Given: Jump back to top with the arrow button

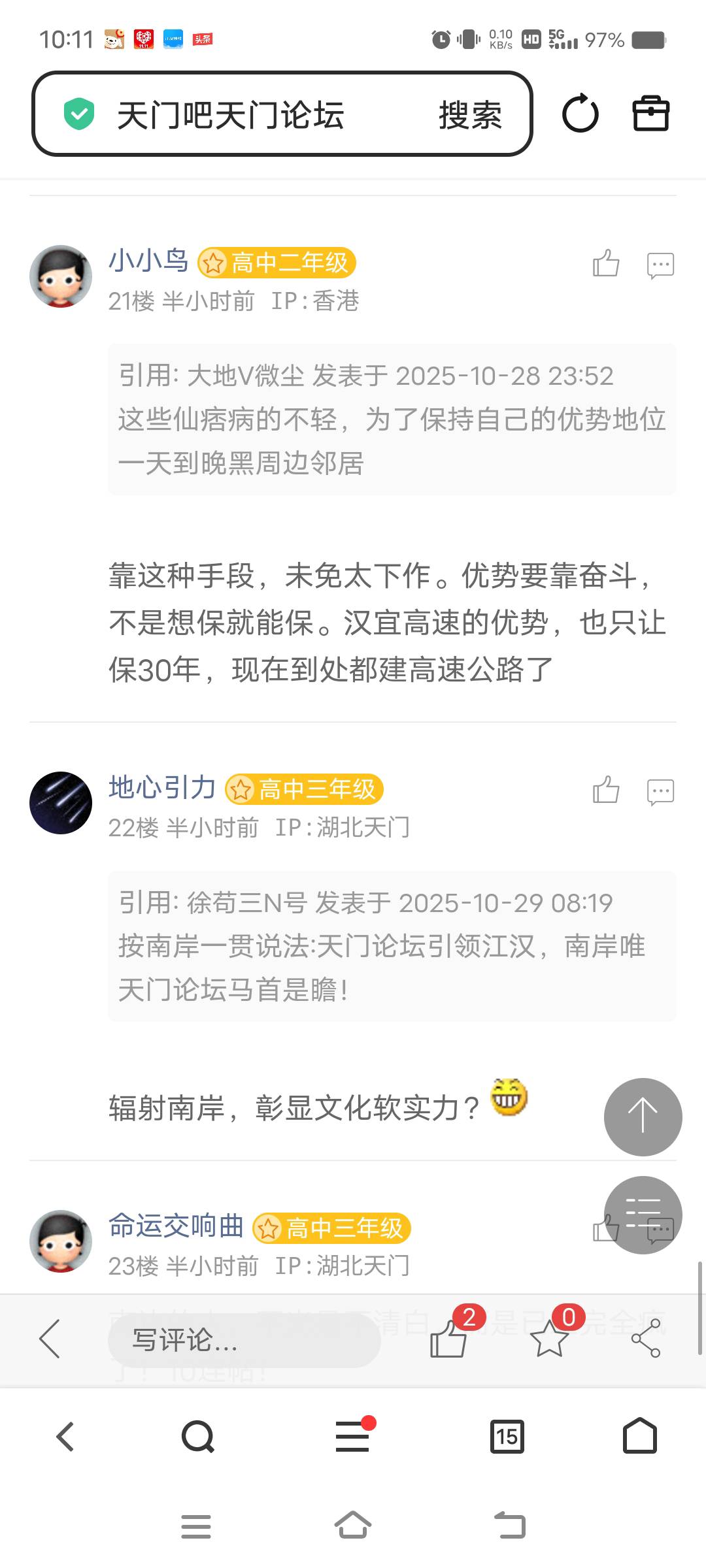Looking at the screenshot, I should click(643, 1117).
